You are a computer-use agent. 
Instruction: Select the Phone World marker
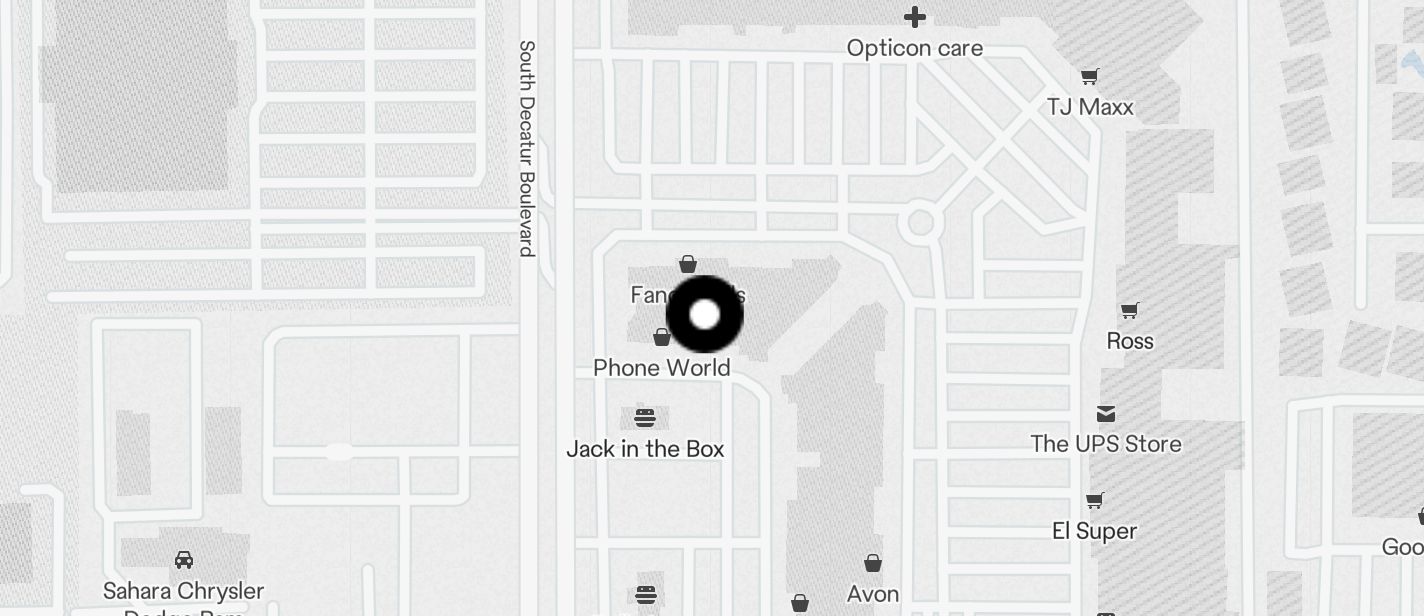(x=661, y=338)
